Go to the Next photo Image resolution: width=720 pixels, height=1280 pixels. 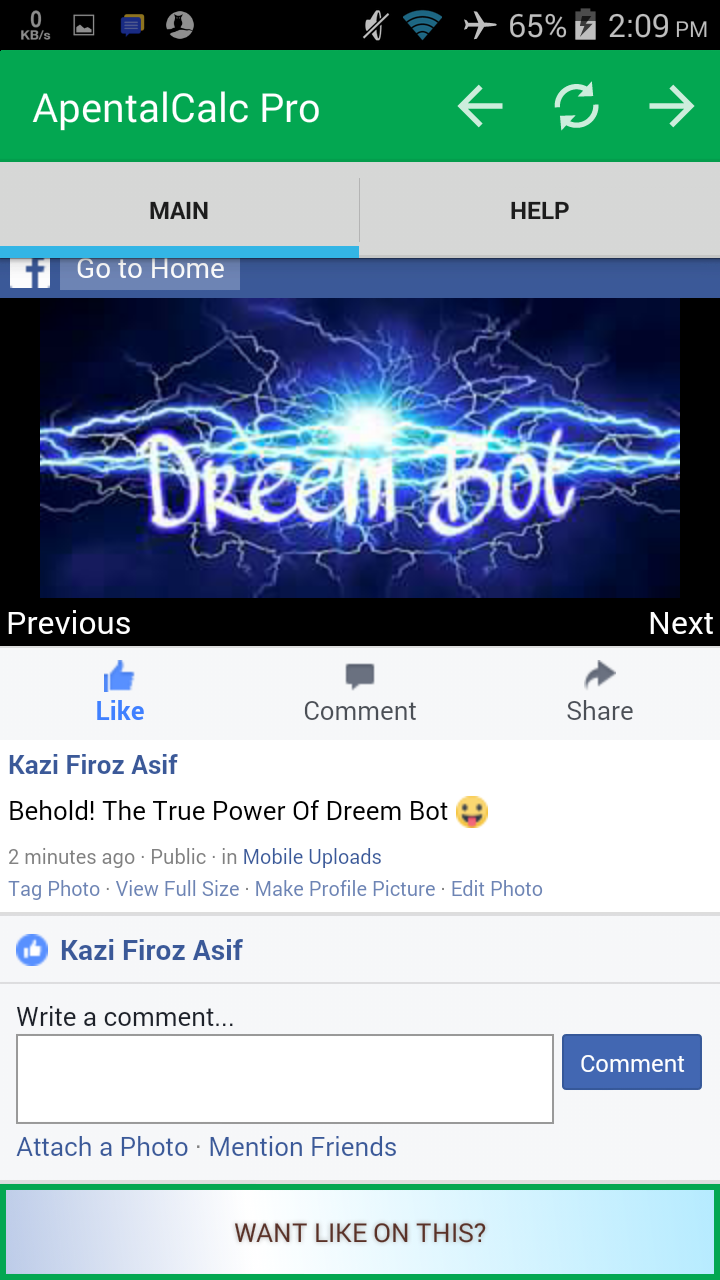click(x=681, y=623)
